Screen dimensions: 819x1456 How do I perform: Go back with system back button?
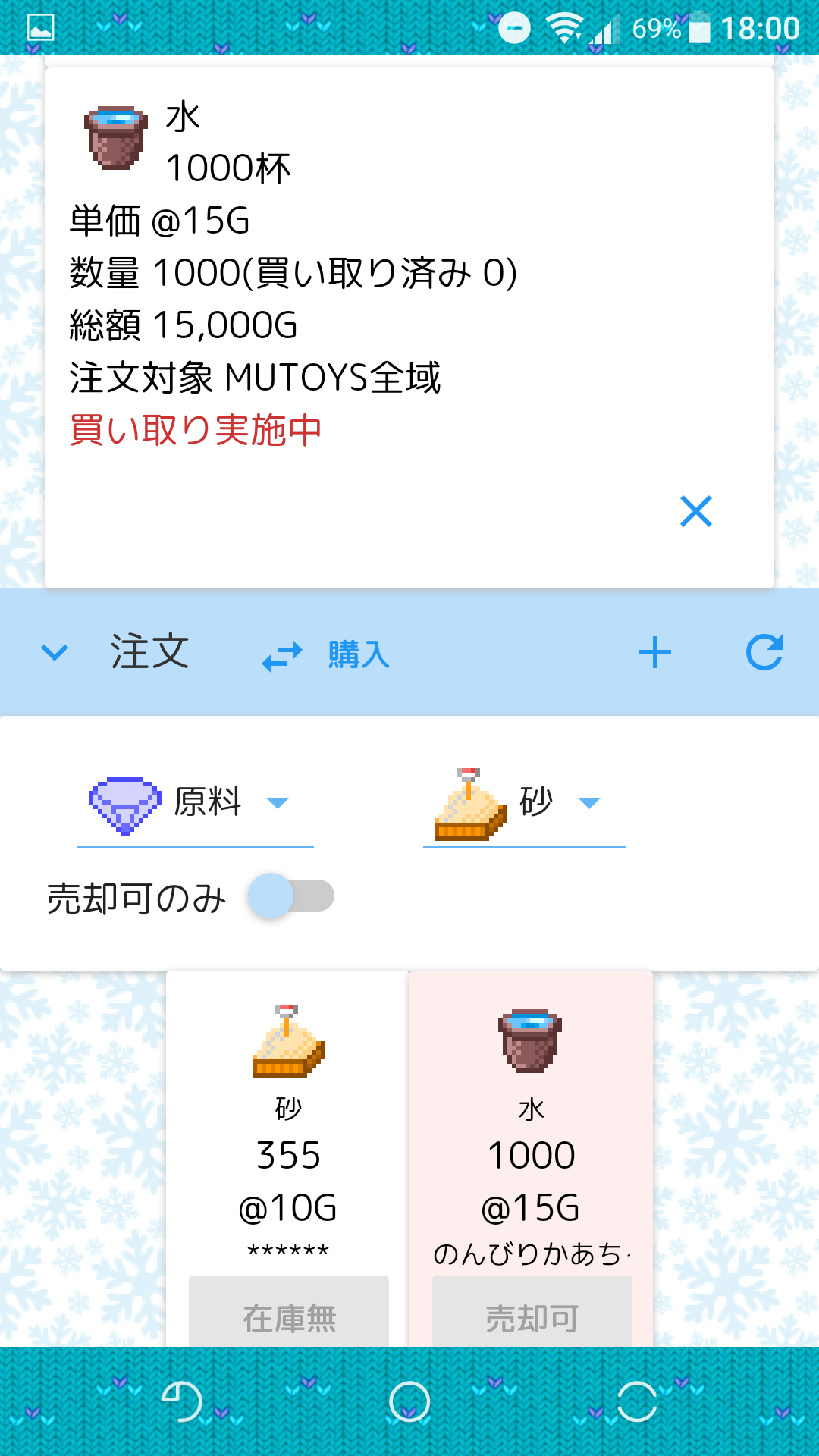182,1401
